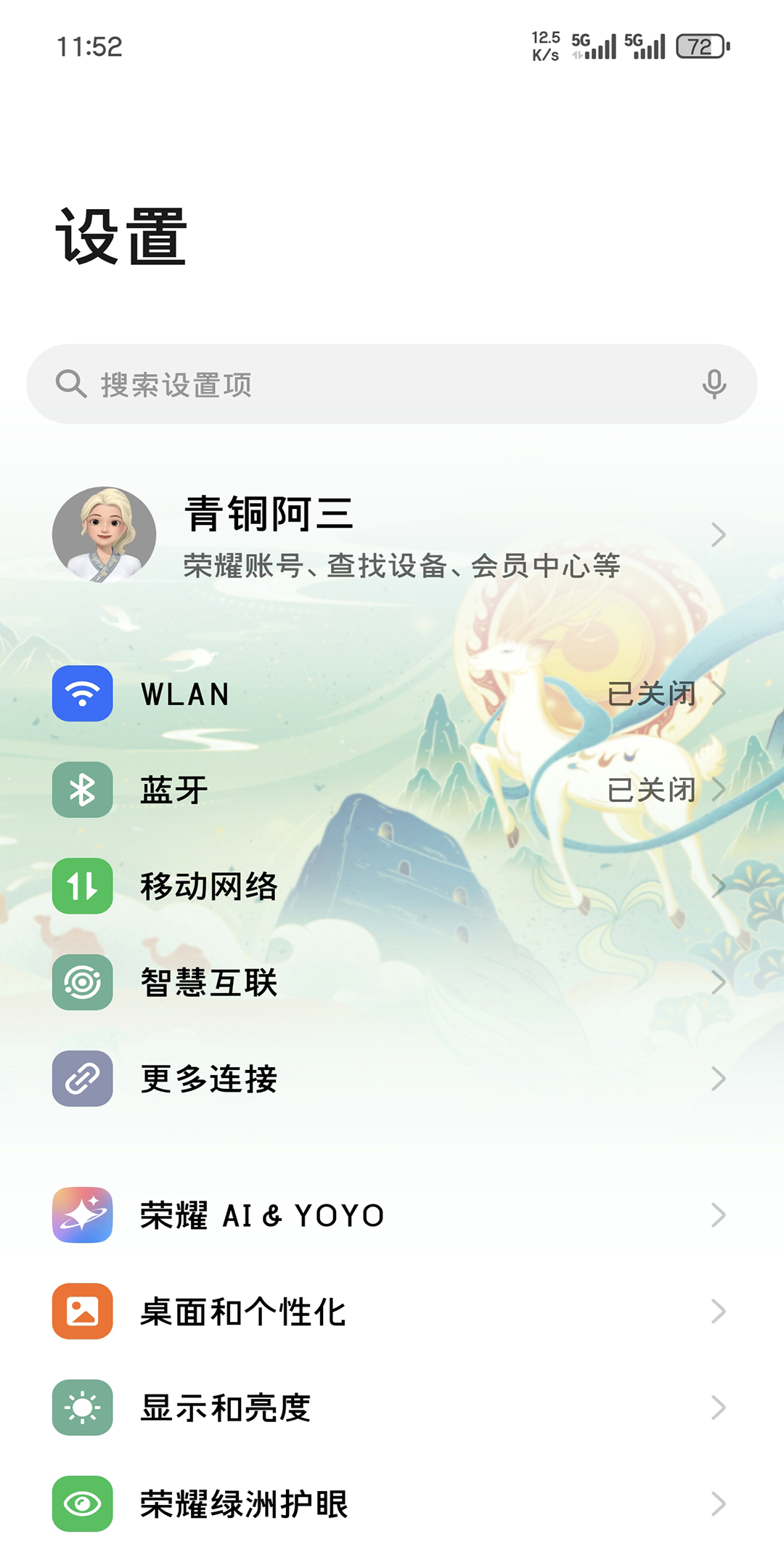The width and height of the screenshot is (784, 1568).
Task: Open 显示和亮度 settings
Action: (392, 1408)
